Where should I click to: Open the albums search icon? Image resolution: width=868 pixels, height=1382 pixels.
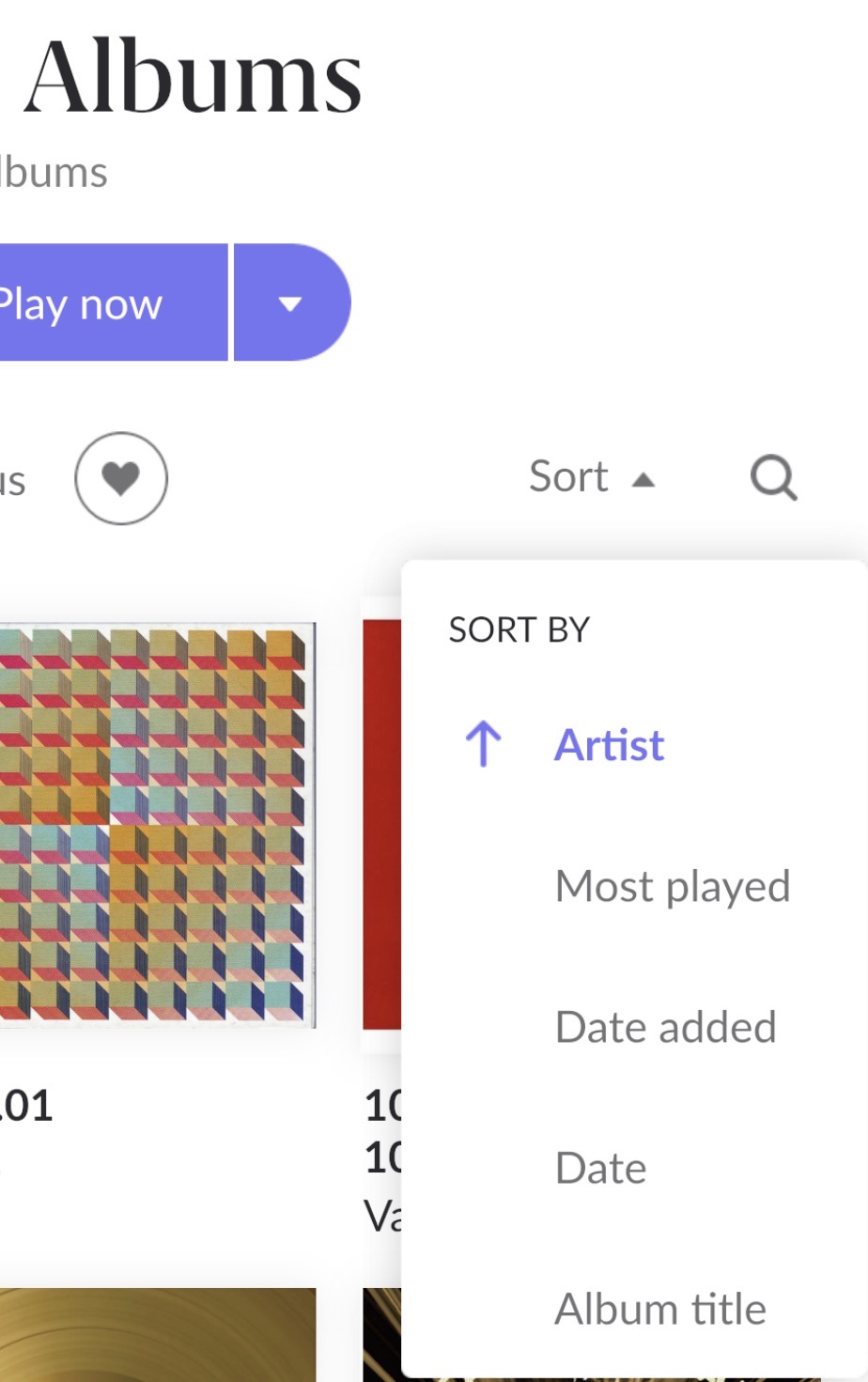(x=773, y=477)
